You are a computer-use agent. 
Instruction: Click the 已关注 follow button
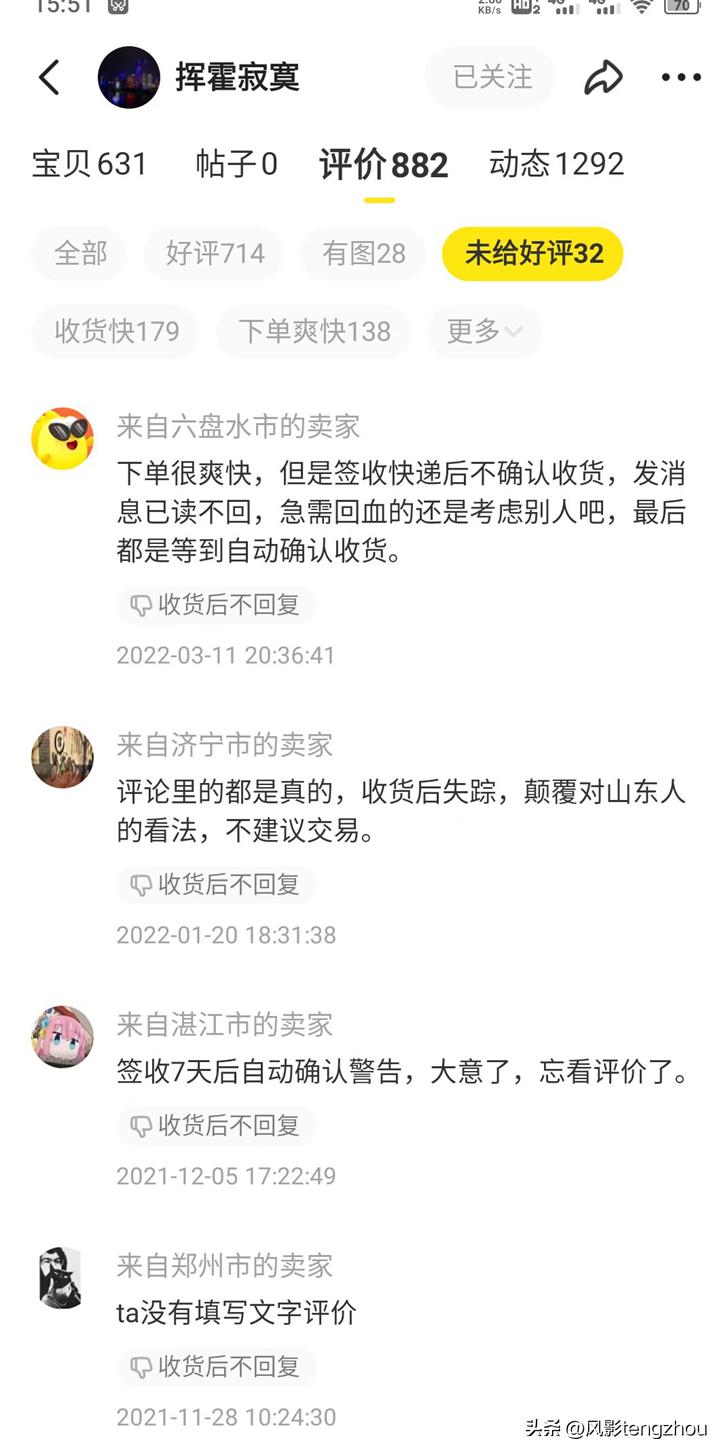point(489,76)
